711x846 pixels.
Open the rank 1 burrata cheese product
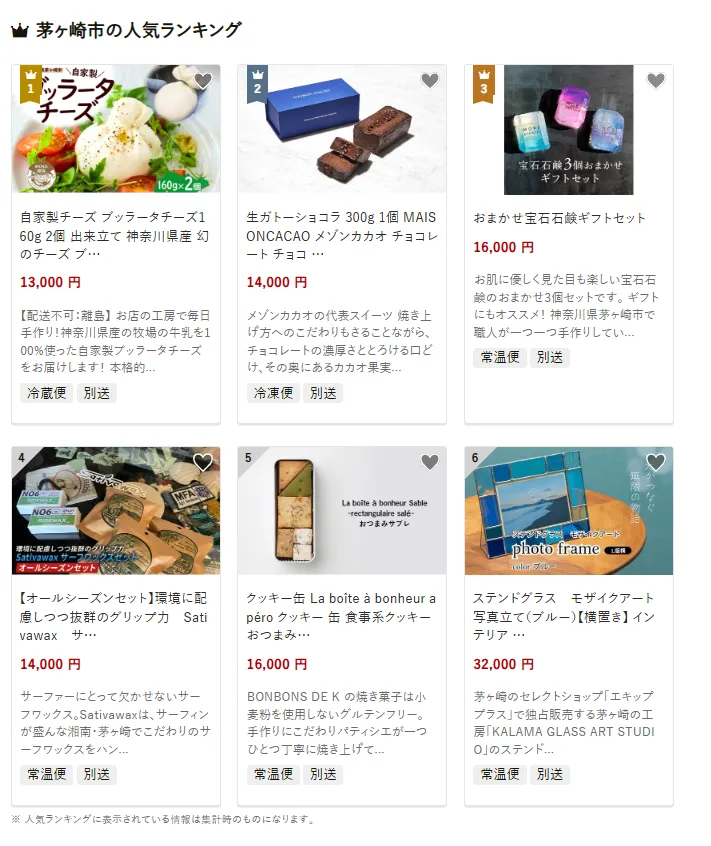pyautogui.click(x=116, y=236)
